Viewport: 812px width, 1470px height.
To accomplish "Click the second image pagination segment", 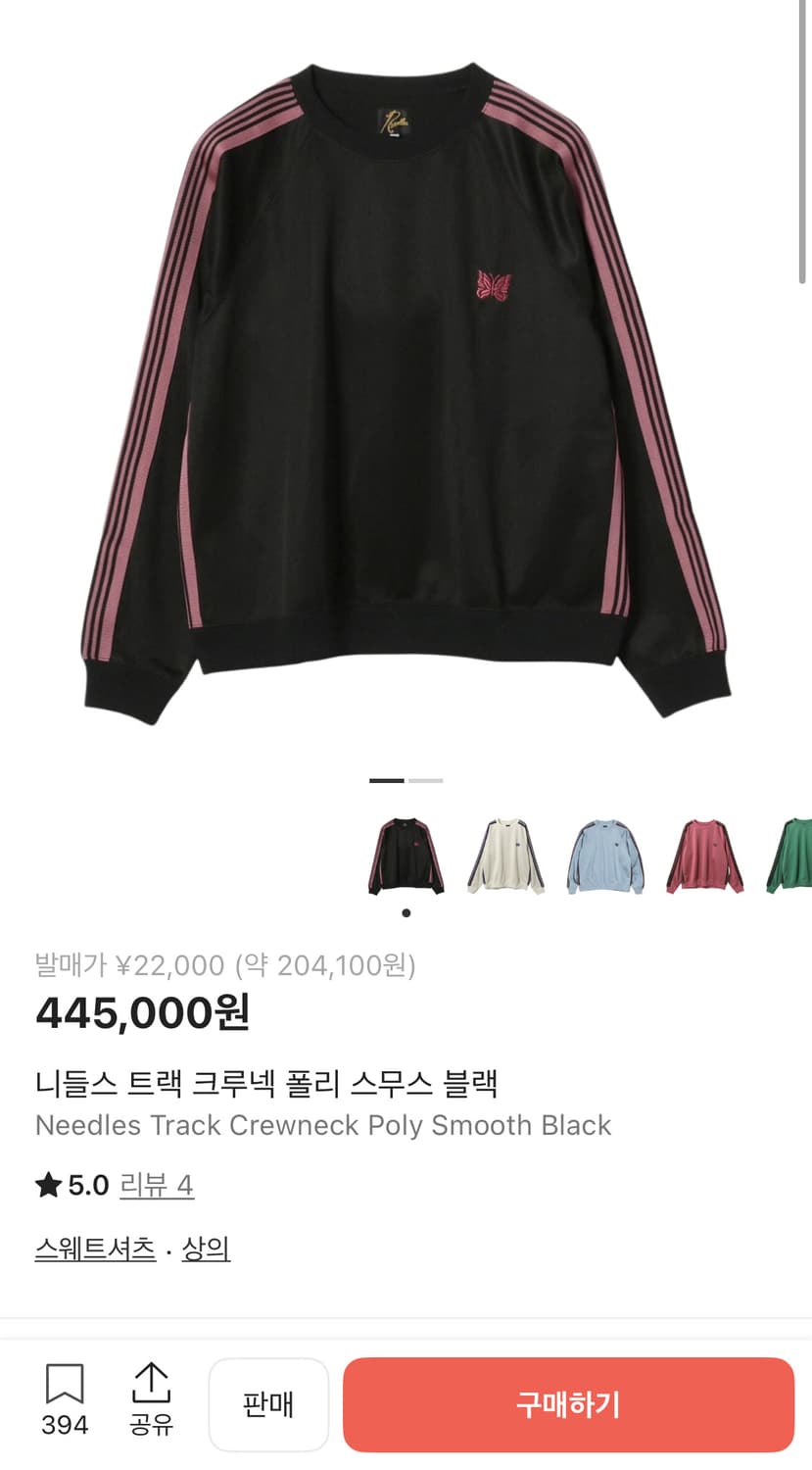I will [x=424, y=780].
